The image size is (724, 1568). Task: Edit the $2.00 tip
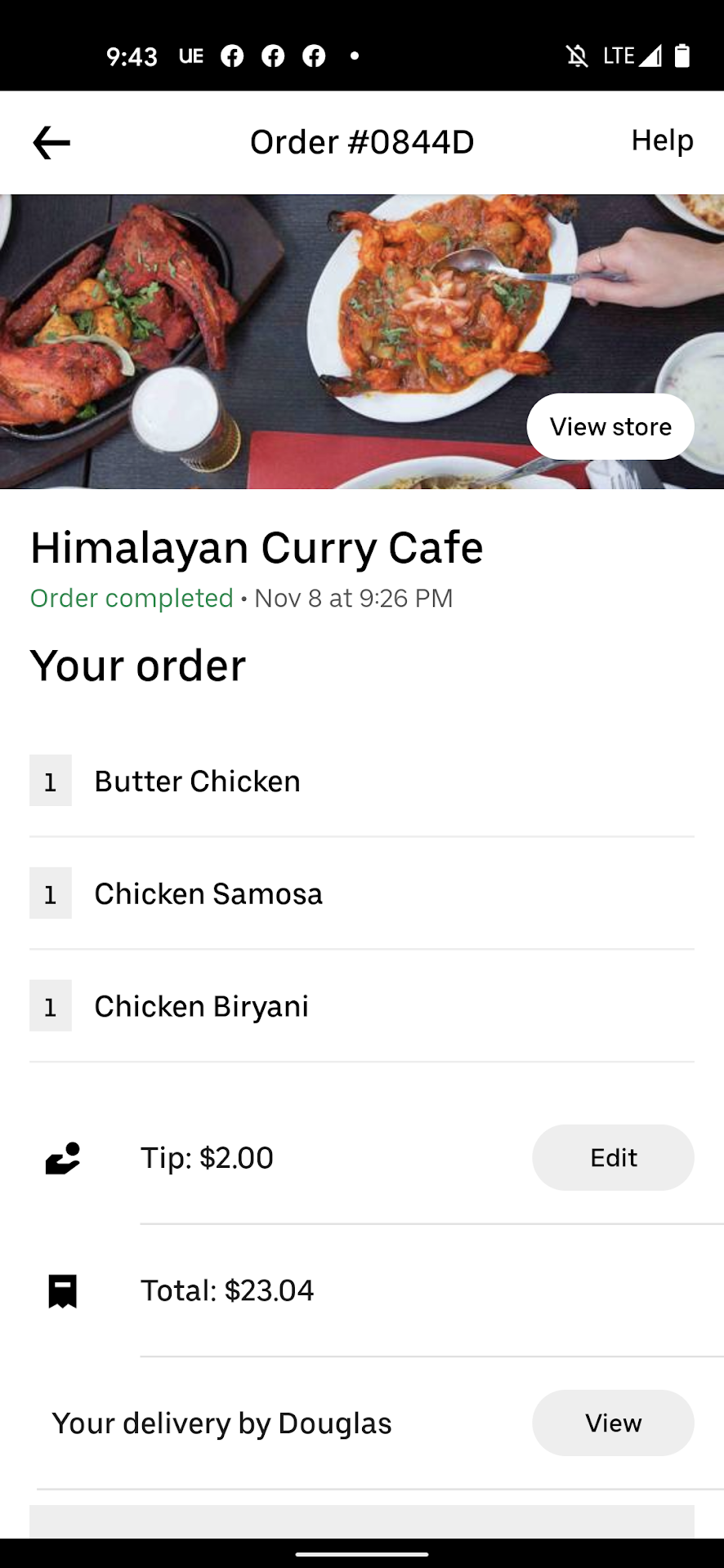pyautogui.click(x=613, y=1157)
